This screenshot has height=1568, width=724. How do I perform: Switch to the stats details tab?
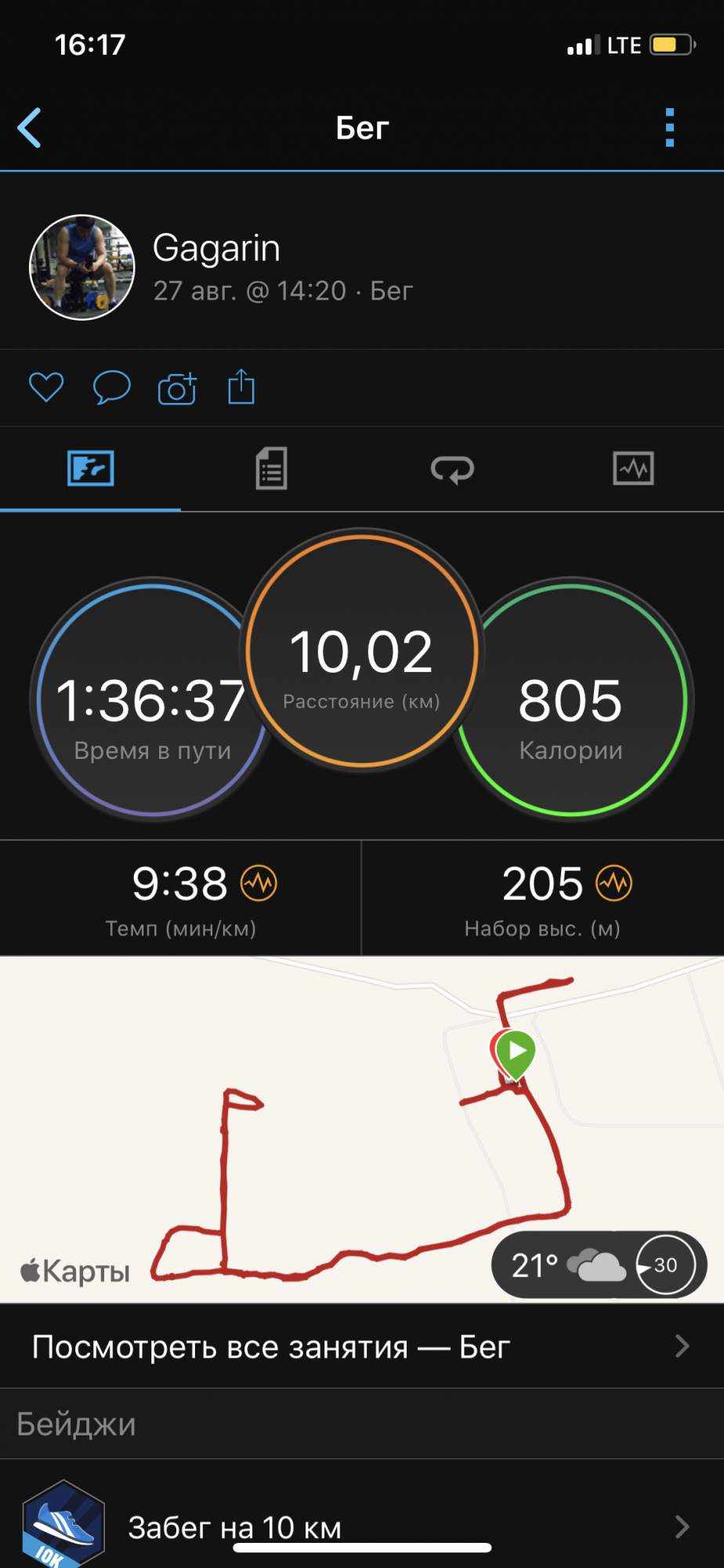click(x=271, y=469)
